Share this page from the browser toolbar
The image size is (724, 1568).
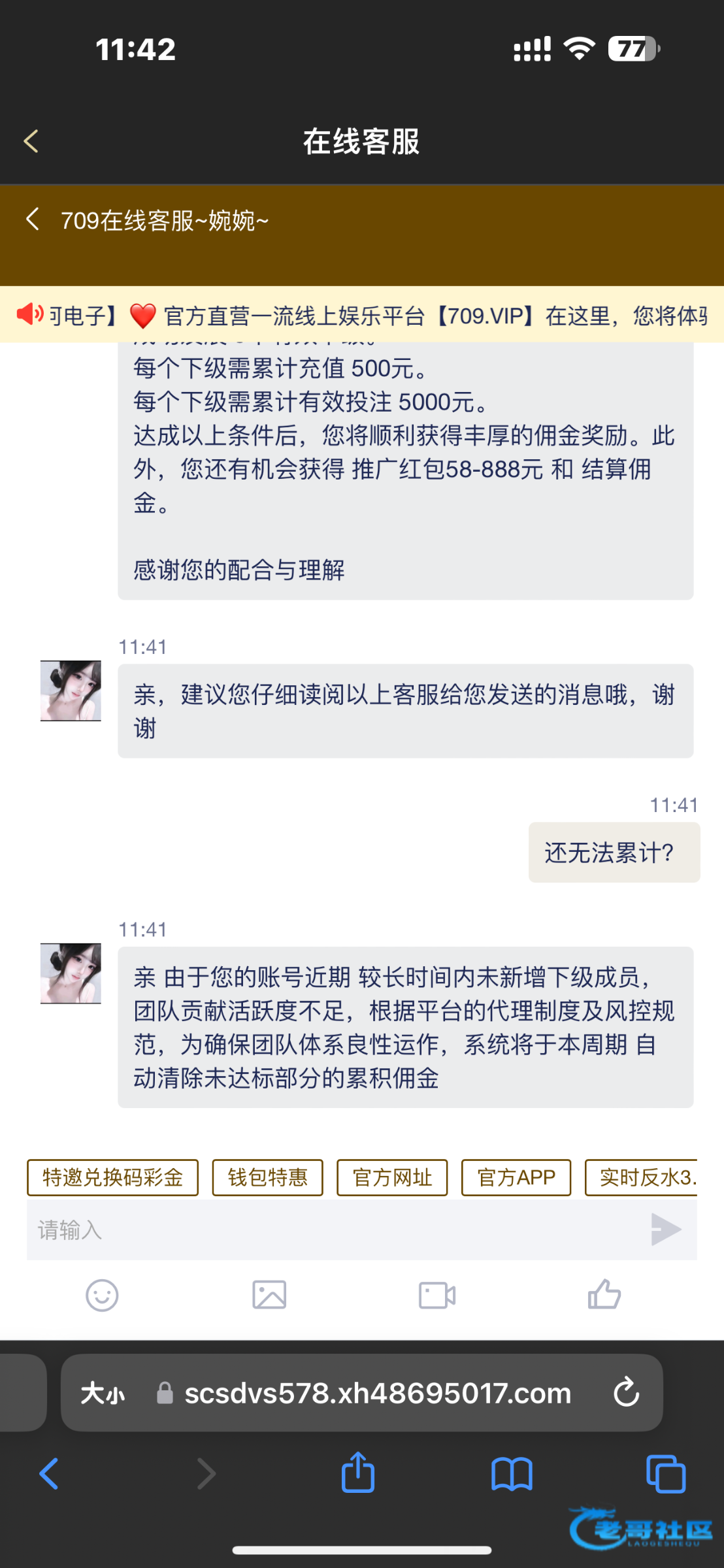pos(358,1474)
